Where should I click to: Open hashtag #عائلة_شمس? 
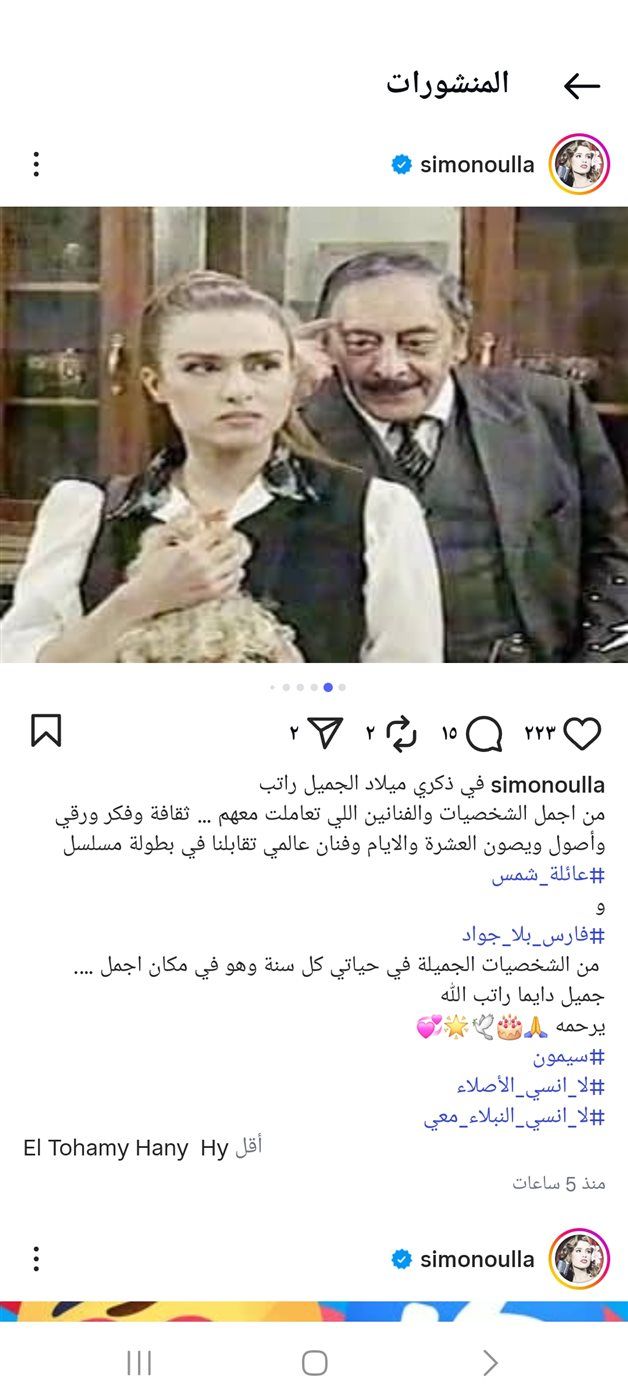548,877
